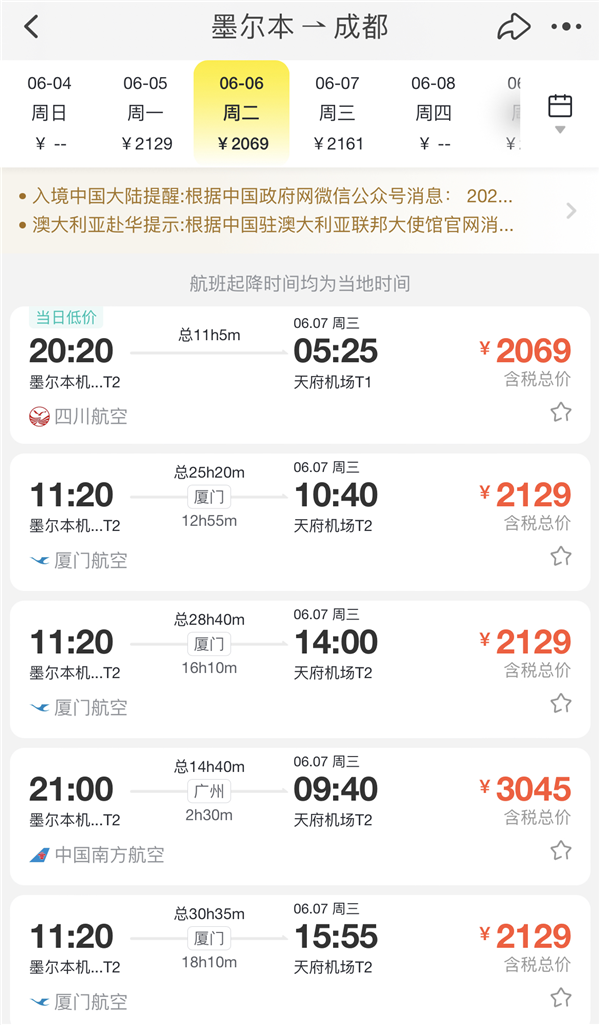The width and height of the screenshot is (600, 1025).
Task: Open the calendar date picker
Action: (560, 113)
